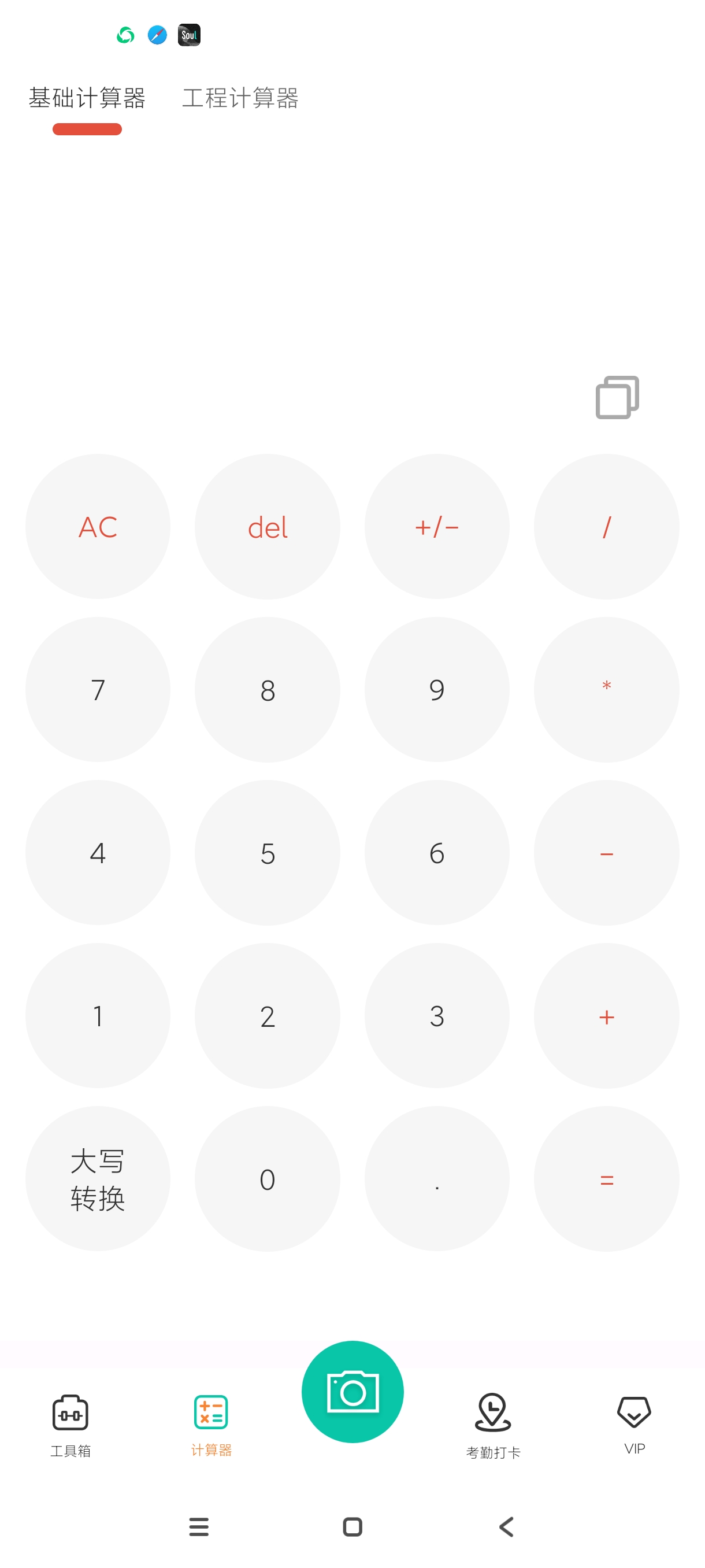Select the divide operator key
This screenshot has width=705, height=1568.
point(606,527)
